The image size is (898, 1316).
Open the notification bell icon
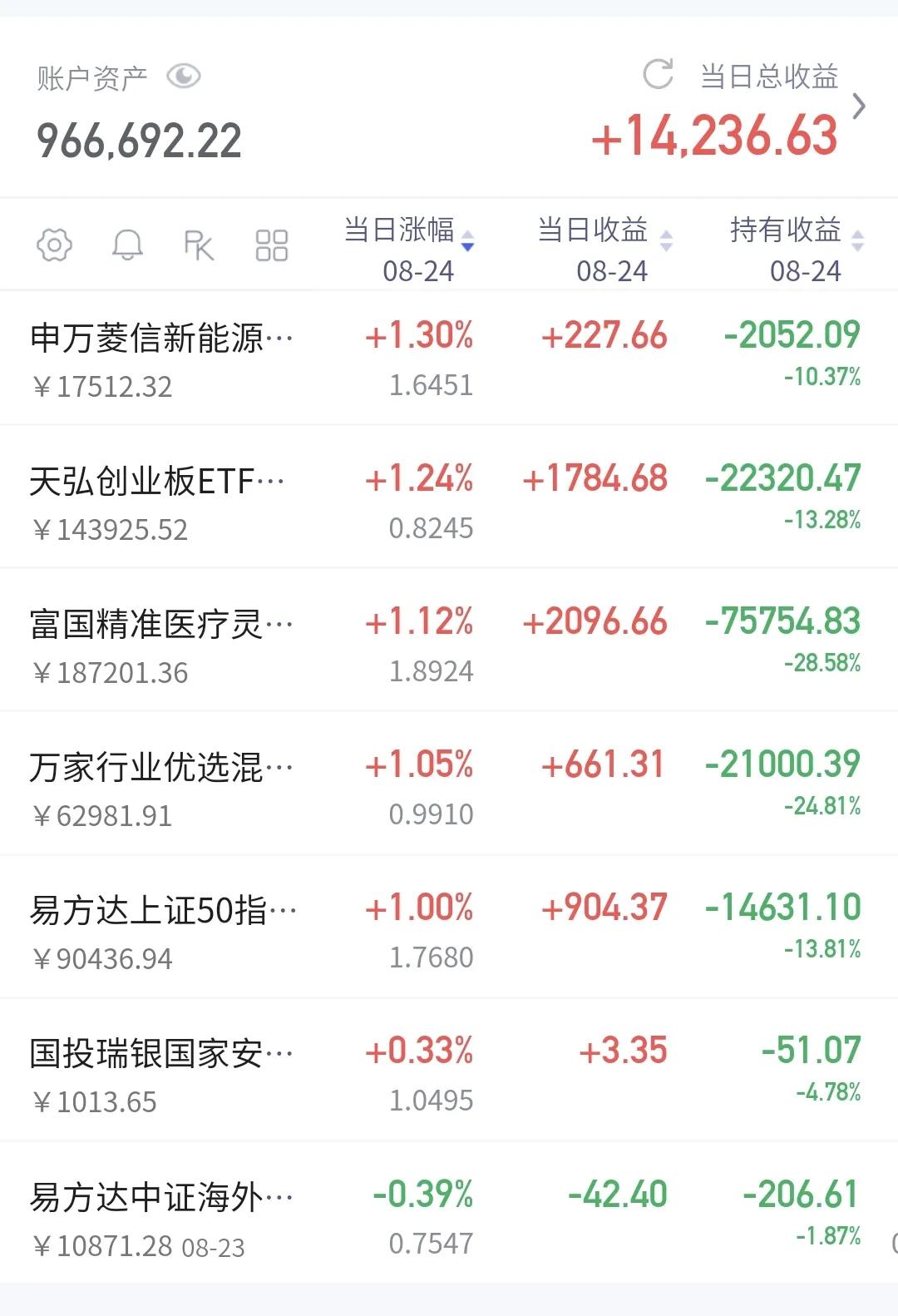pyautogui.click(x=126, y=245)
